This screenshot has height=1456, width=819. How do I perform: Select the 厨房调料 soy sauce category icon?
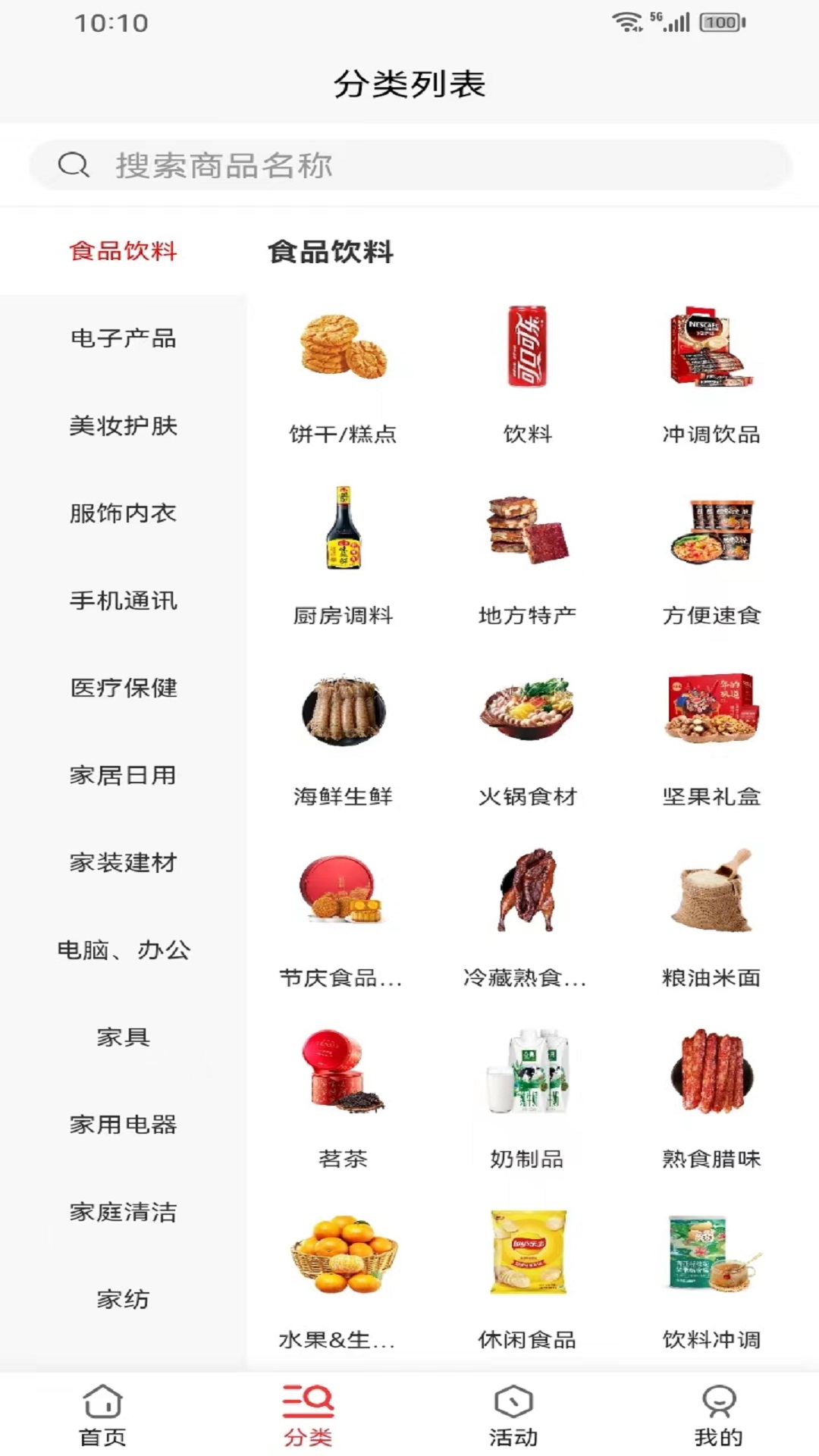tap(343, 531)
